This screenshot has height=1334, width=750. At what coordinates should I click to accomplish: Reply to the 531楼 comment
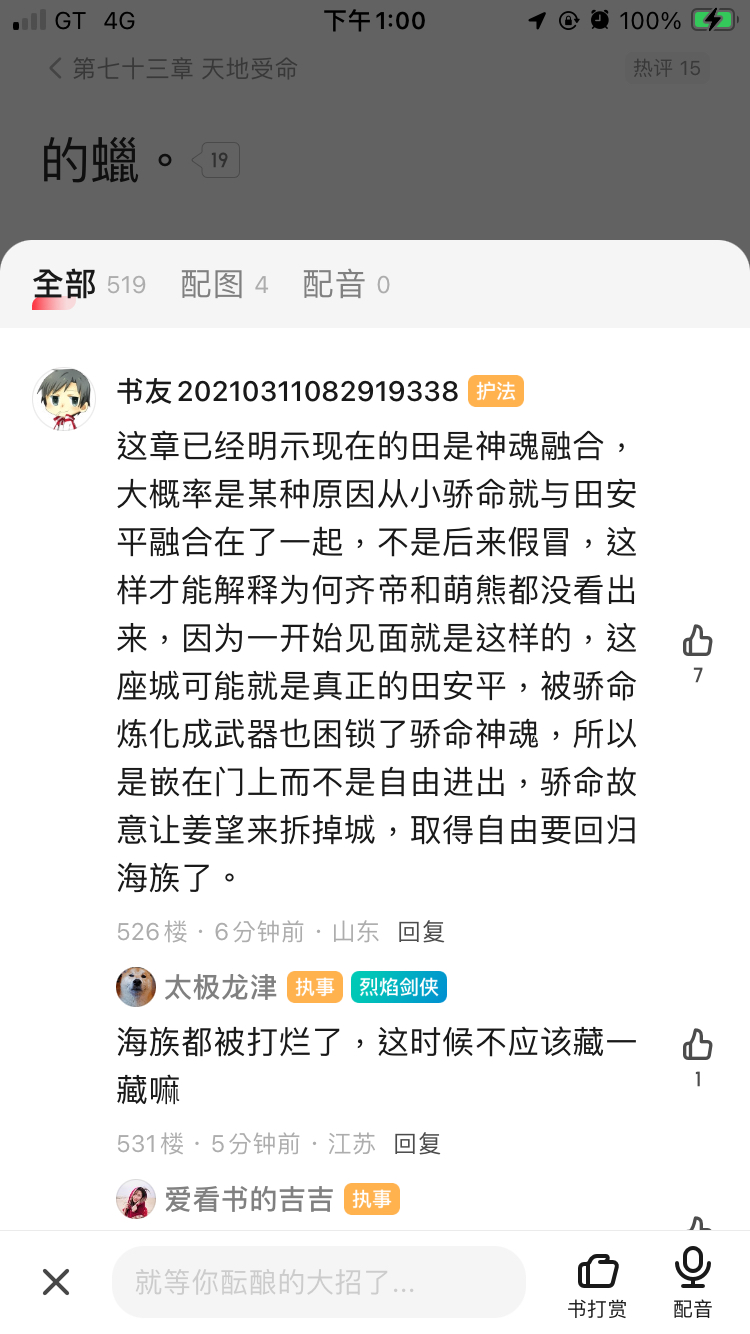[417, 1144]
